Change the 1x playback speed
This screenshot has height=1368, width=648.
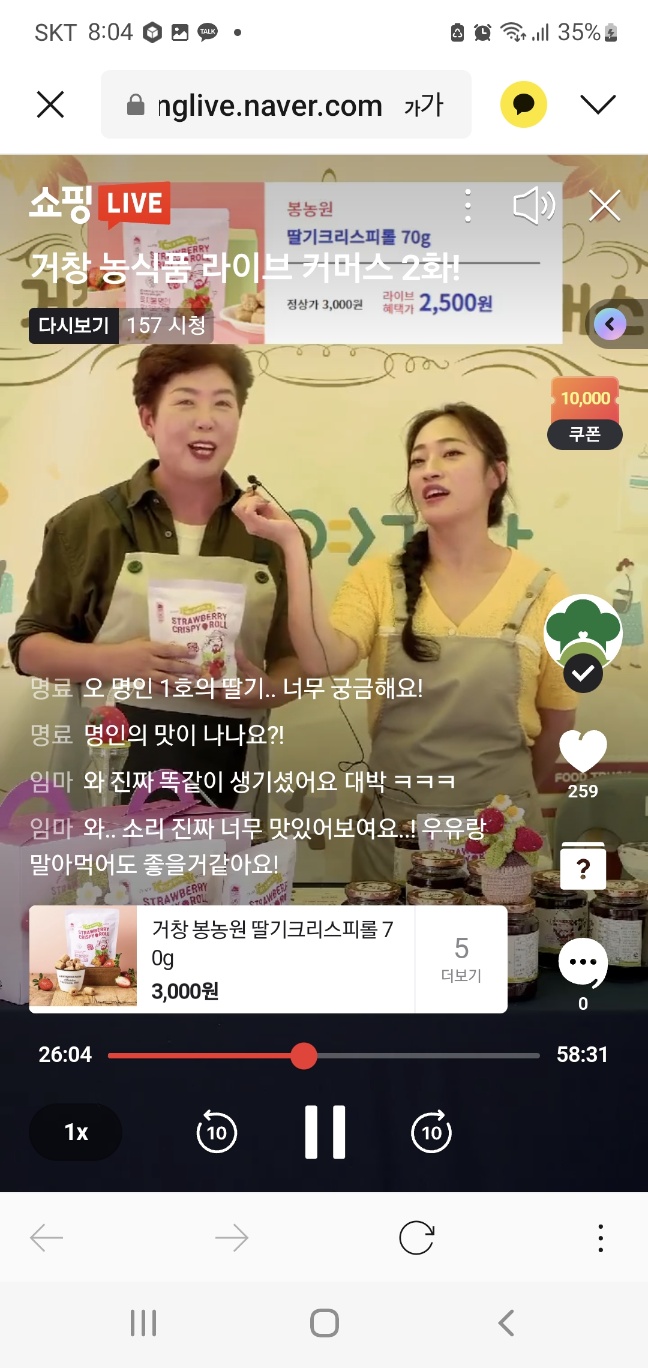(x=76, y=1132)
